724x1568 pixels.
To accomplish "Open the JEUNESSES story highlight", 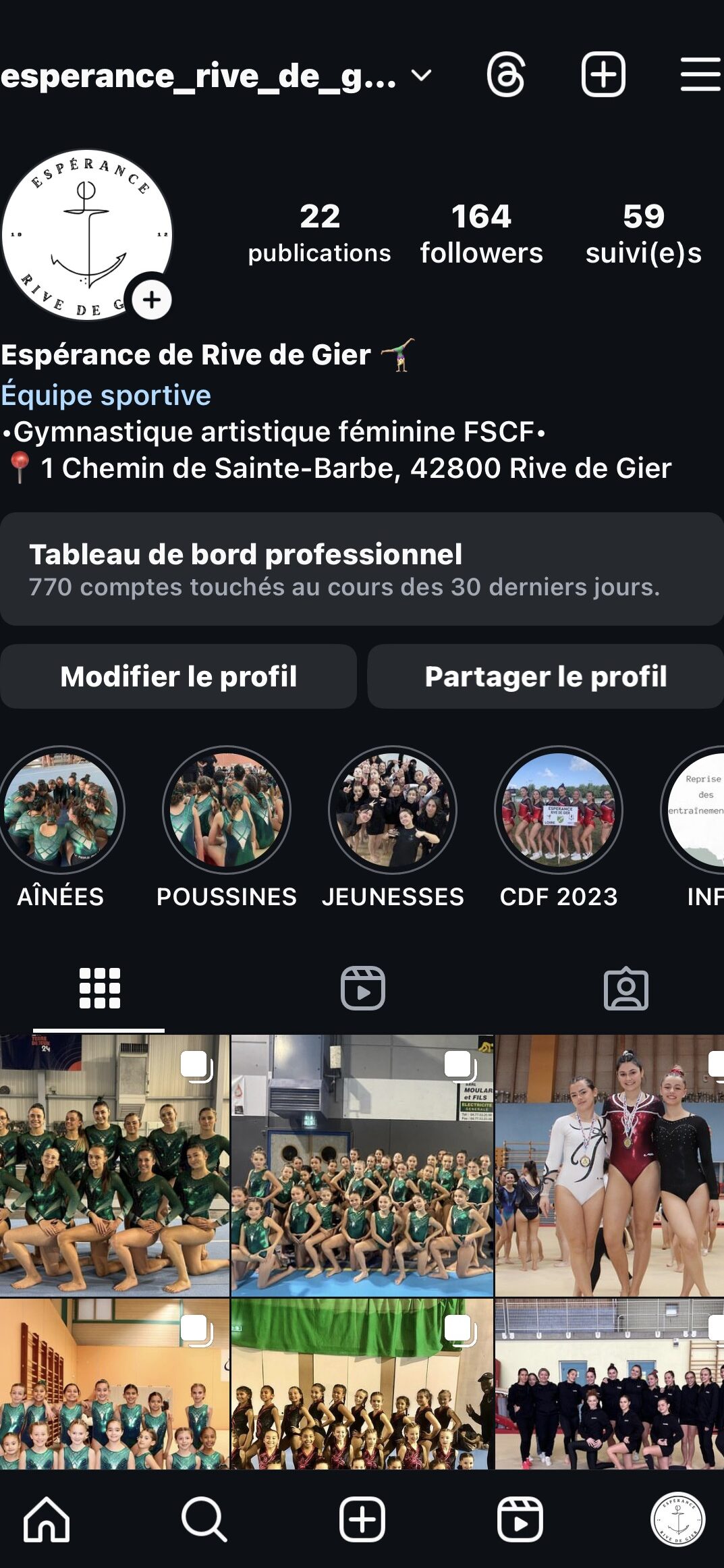I will [x=393, y=810].
